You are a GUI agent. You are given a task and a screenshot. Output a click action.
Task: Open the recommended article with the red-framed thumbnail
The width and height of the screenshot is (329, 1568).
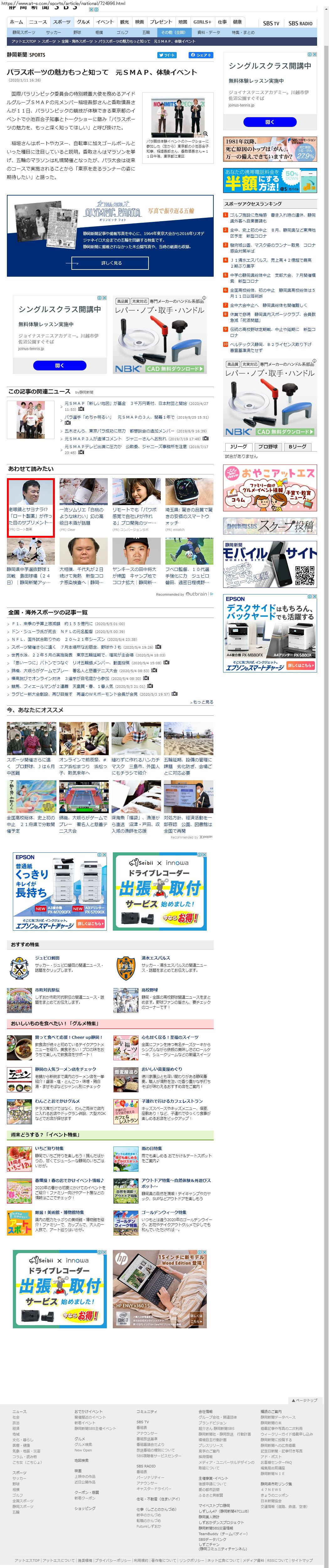point(31,505)
